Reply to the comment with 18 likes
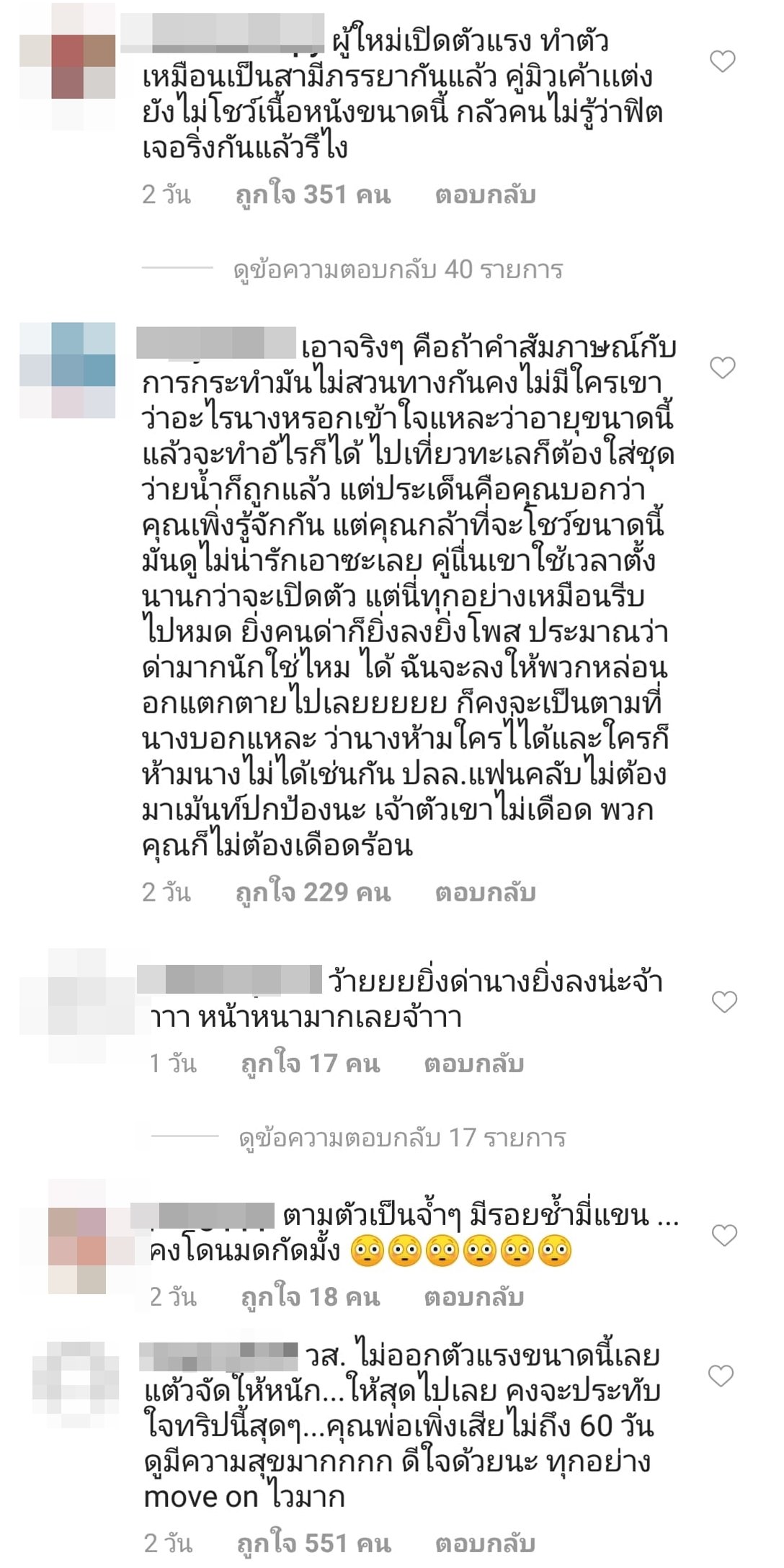 point(473,1297)
